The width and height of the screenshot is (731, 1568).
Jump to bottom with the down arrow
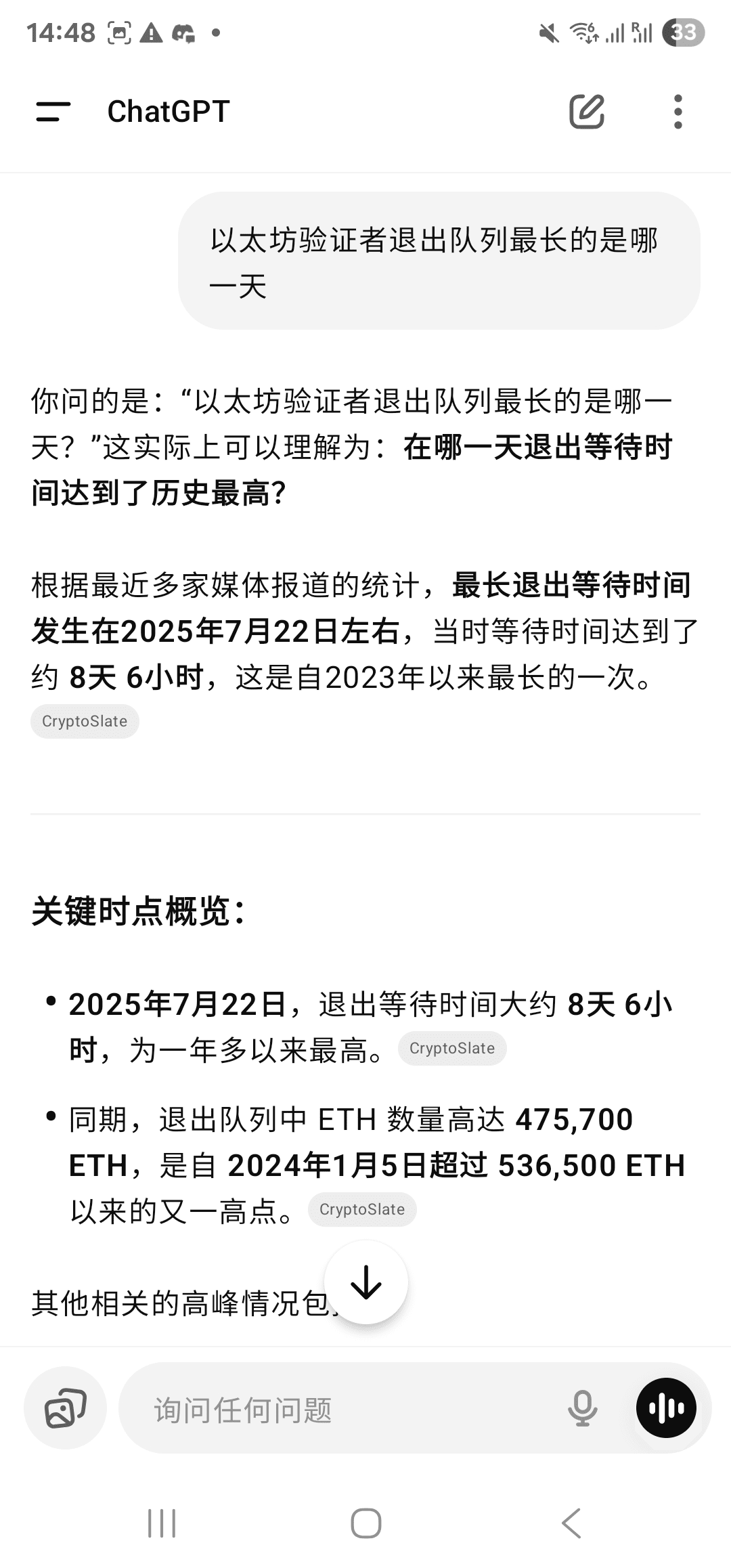pyautogui.click(x=366, y=1282)
